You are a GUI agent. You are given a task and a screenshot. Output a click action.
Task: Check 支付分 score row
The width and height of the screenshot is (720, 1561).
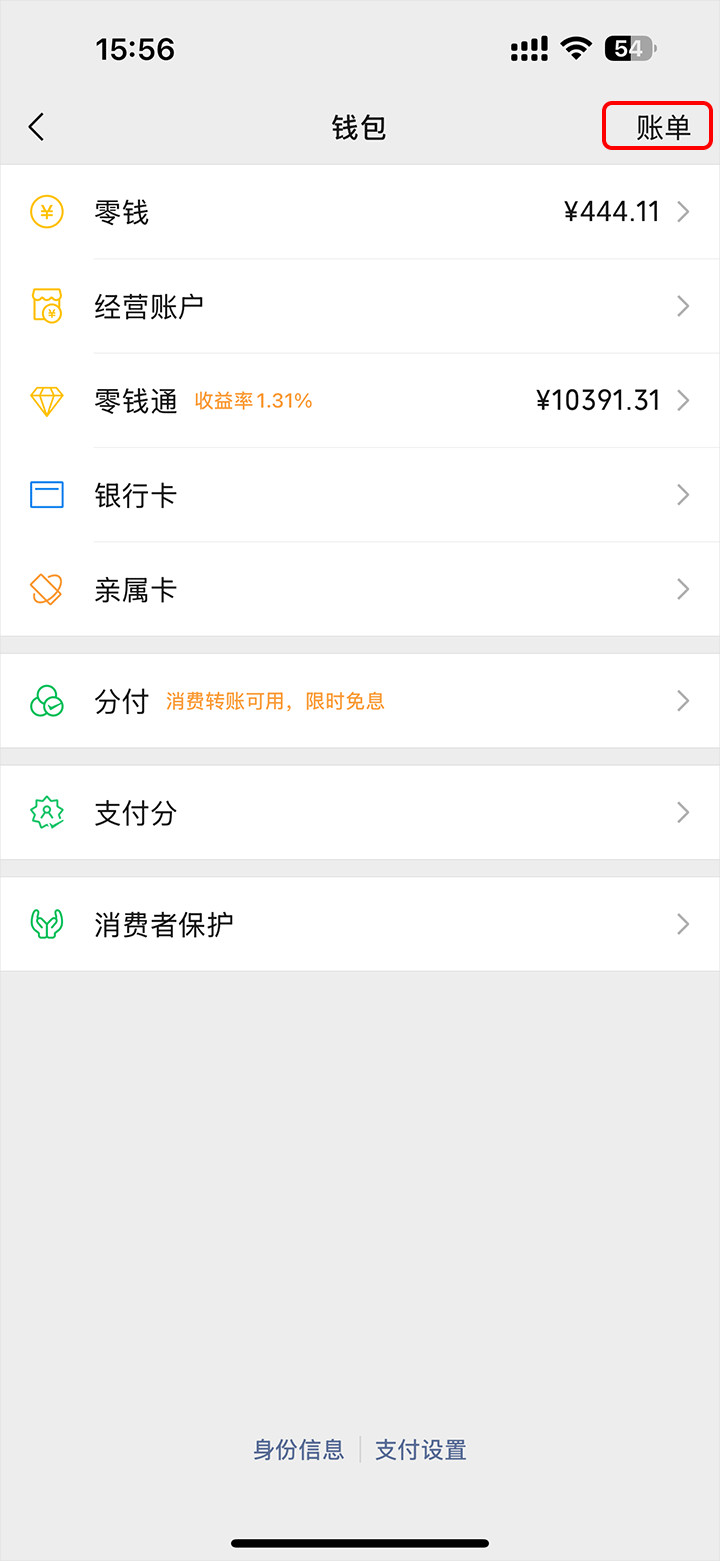click(x=360, y=813)
